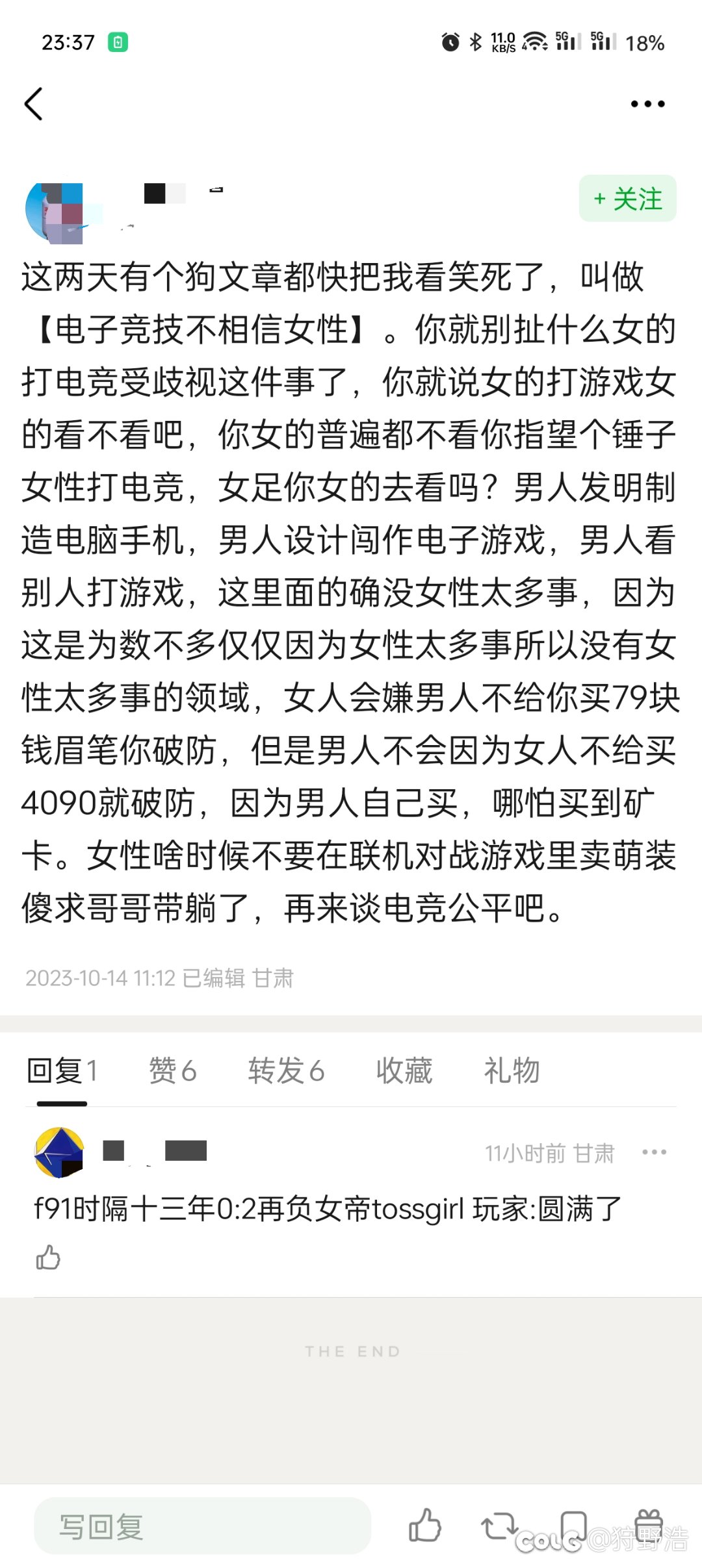
Task: Bookmark this post from the bottom bar
Action: [573, 1525]
